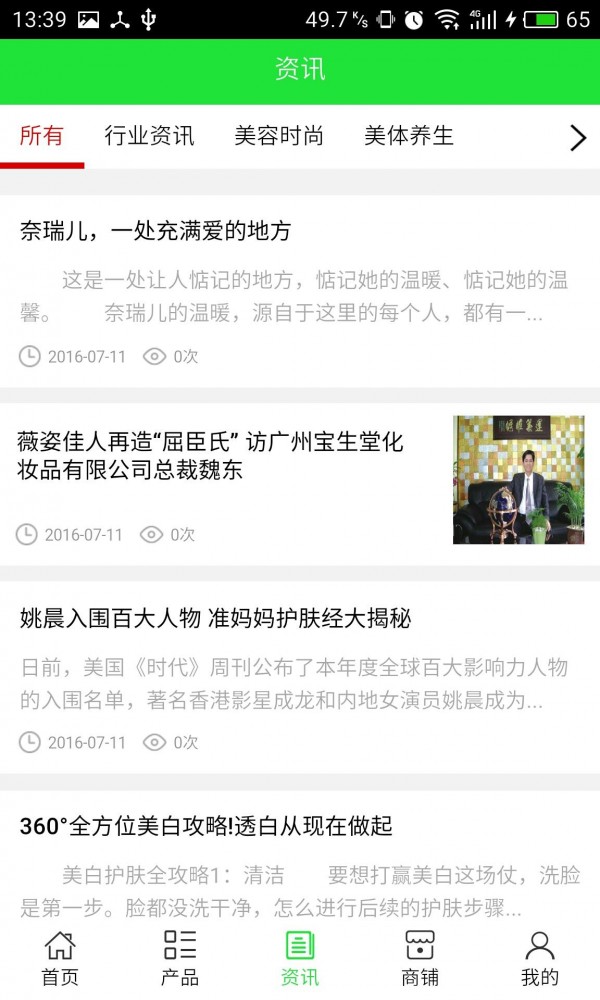This screenshot has height=1000, width=600.
Task: Select the 所有 category tab
Action: (42, 136)
